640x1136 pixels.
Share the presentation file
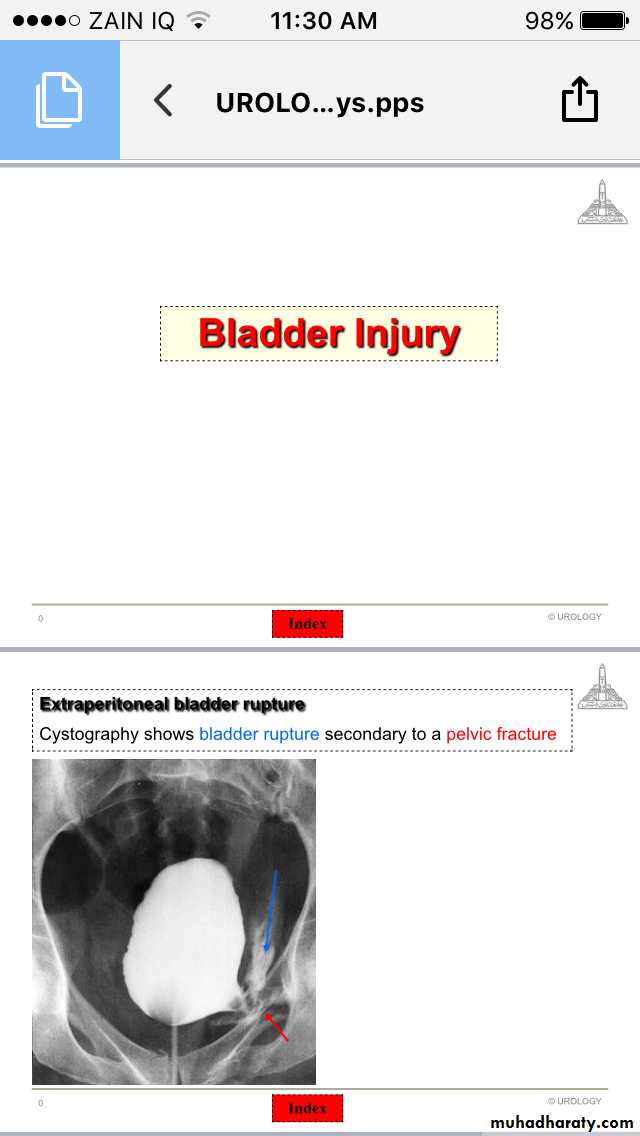click(x=579, y=101)
